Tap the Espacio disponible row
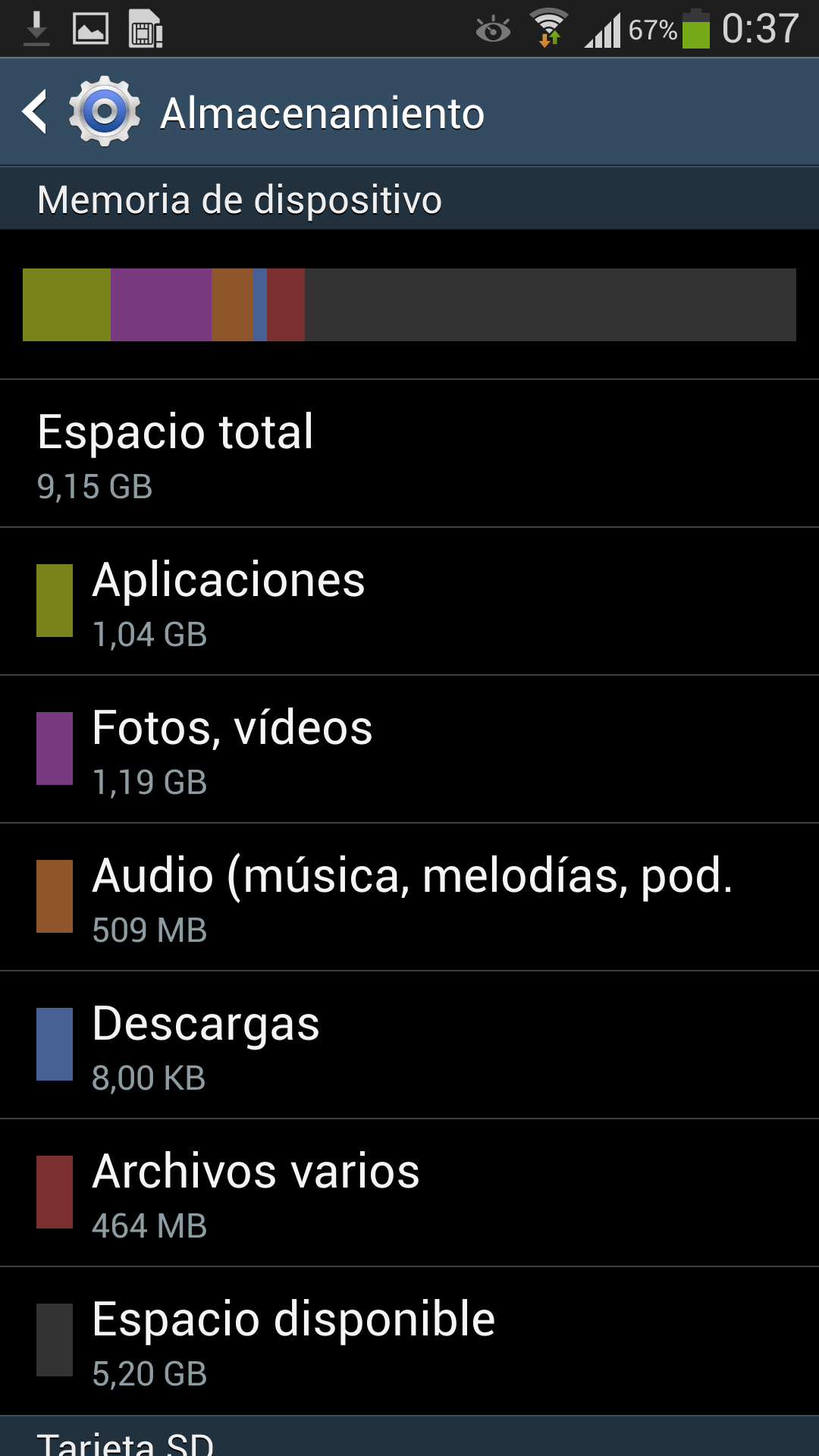819x1456 pixels. pyautogui.click(x=409, y=1341)
